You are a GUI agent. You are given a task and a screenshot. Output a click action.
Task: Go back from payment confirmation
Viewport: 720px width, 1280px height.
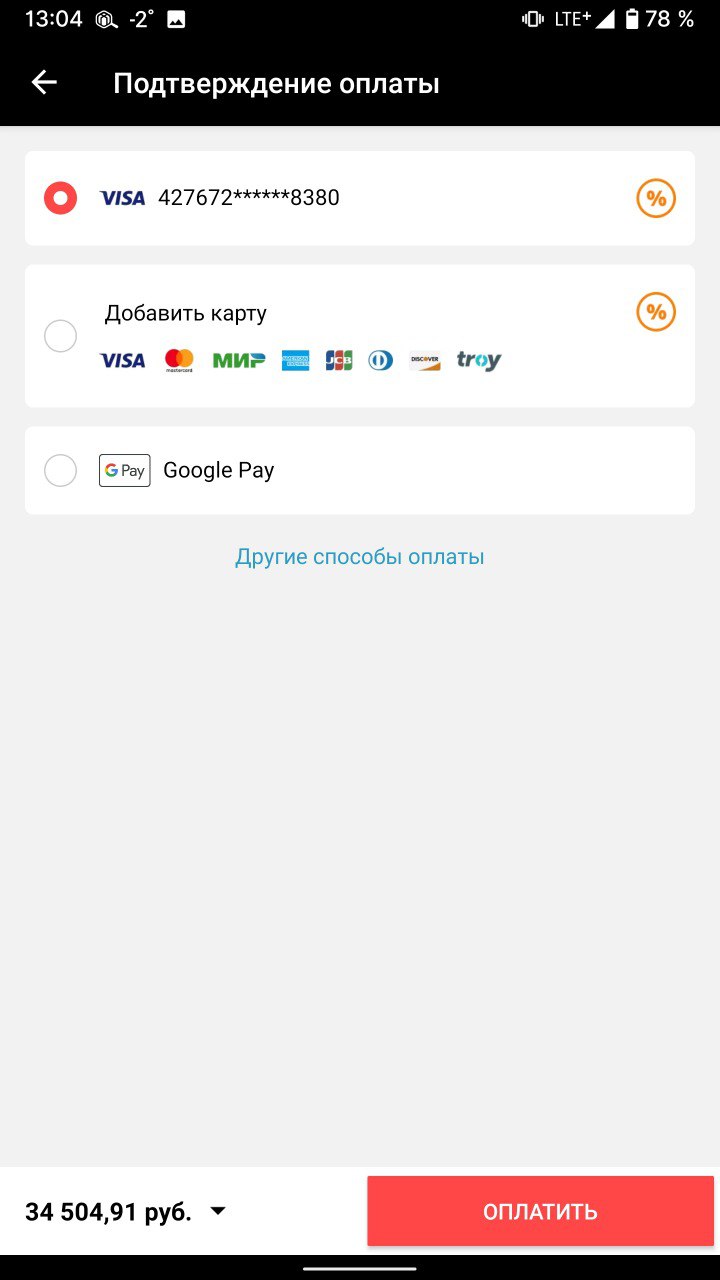(44, 83)
